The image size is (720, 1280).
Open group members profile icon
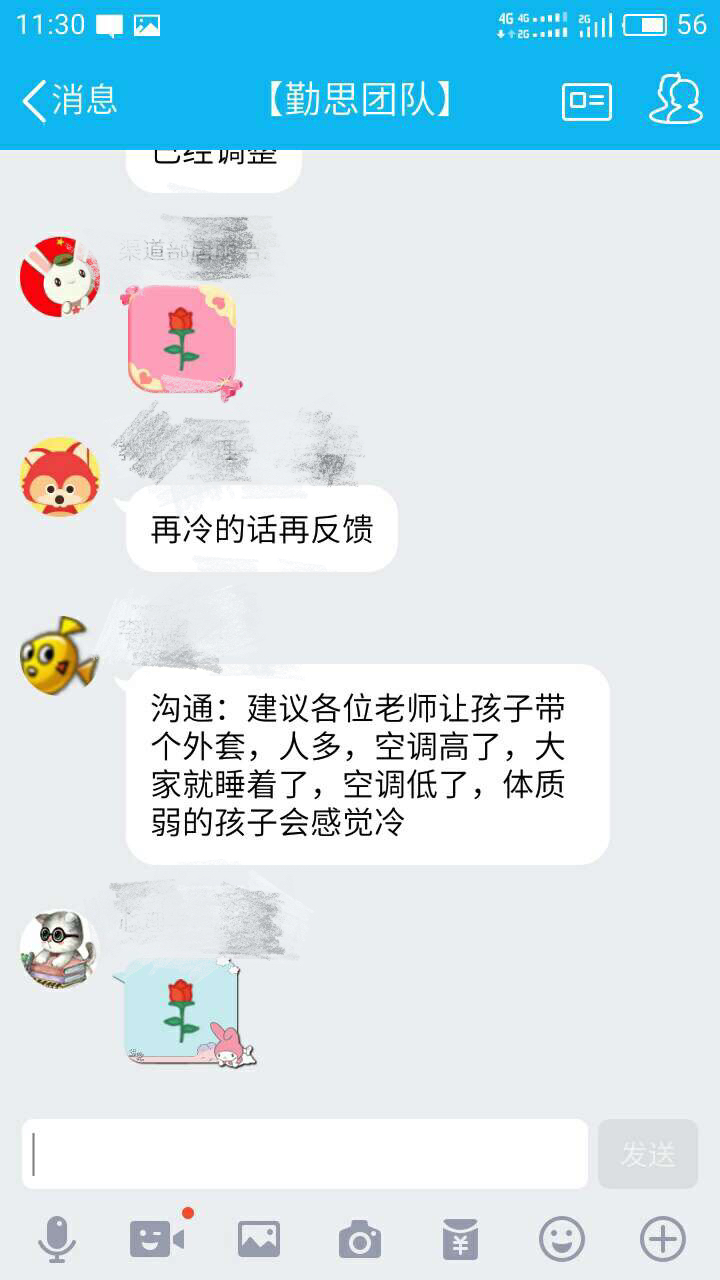pos(675,100)
